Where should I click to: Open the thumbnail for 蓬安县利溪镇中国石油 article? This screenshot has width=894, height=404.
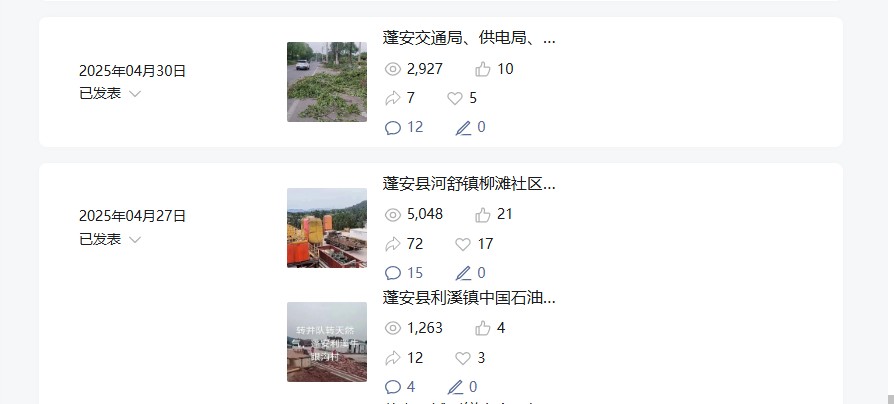[326, 342]
